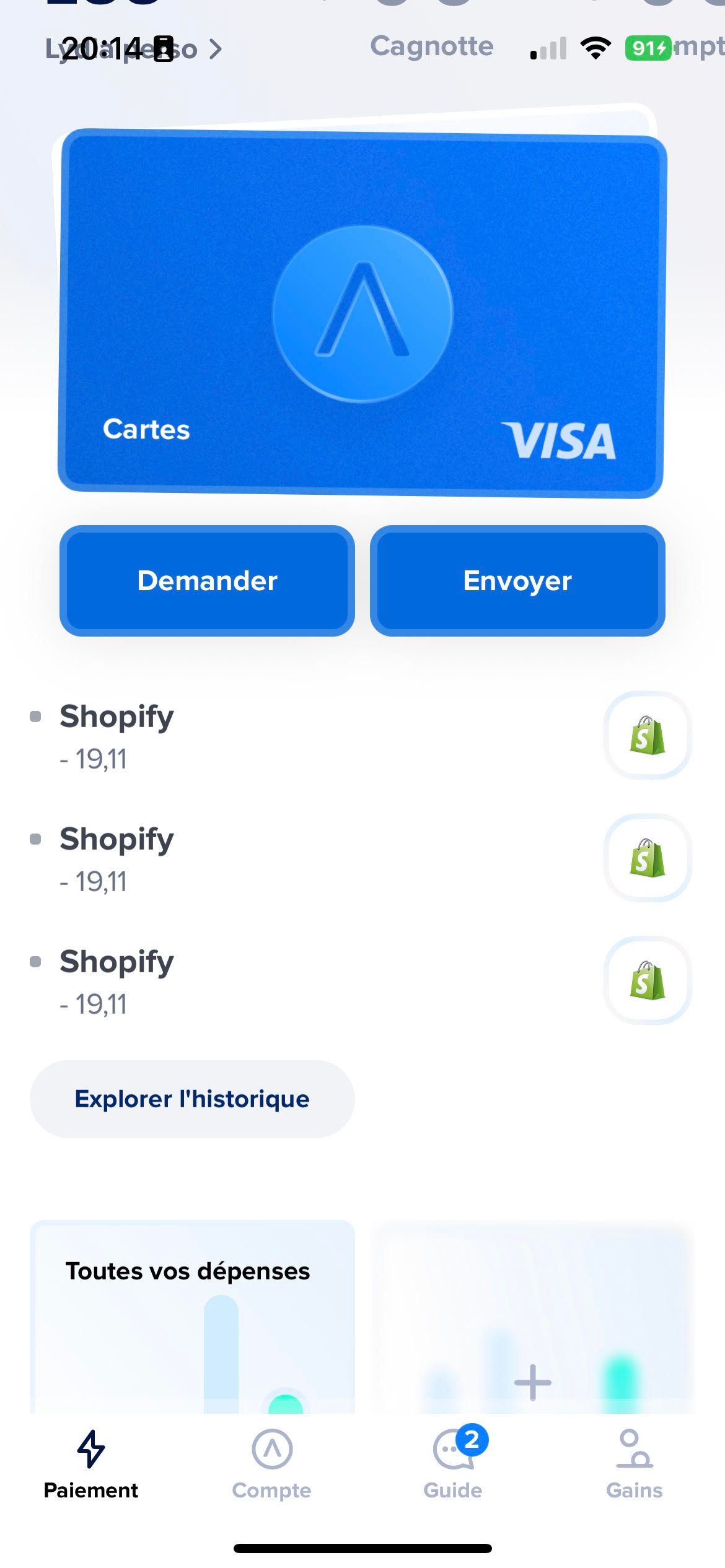Image resolution: width=725 pixels, height=1568 pixels.
Task: Tap Envoyer to send money
Action: tap(517, 581)
